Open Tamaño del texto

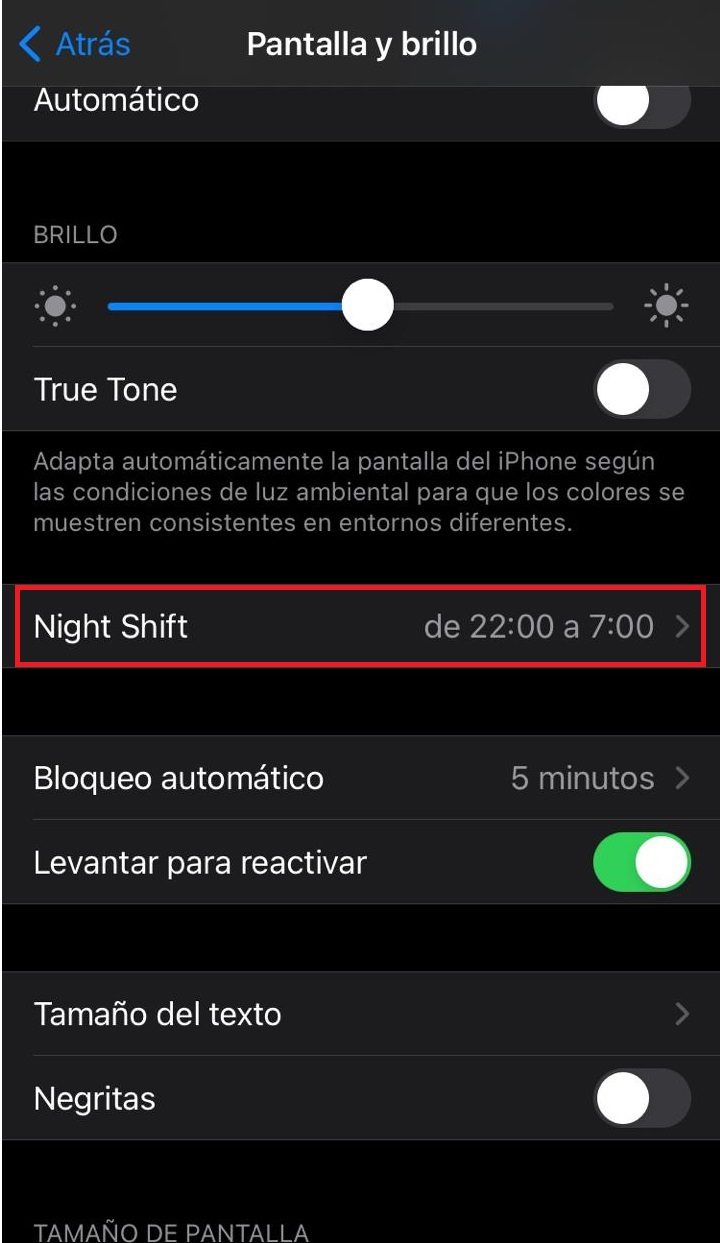click(360, 1014)
